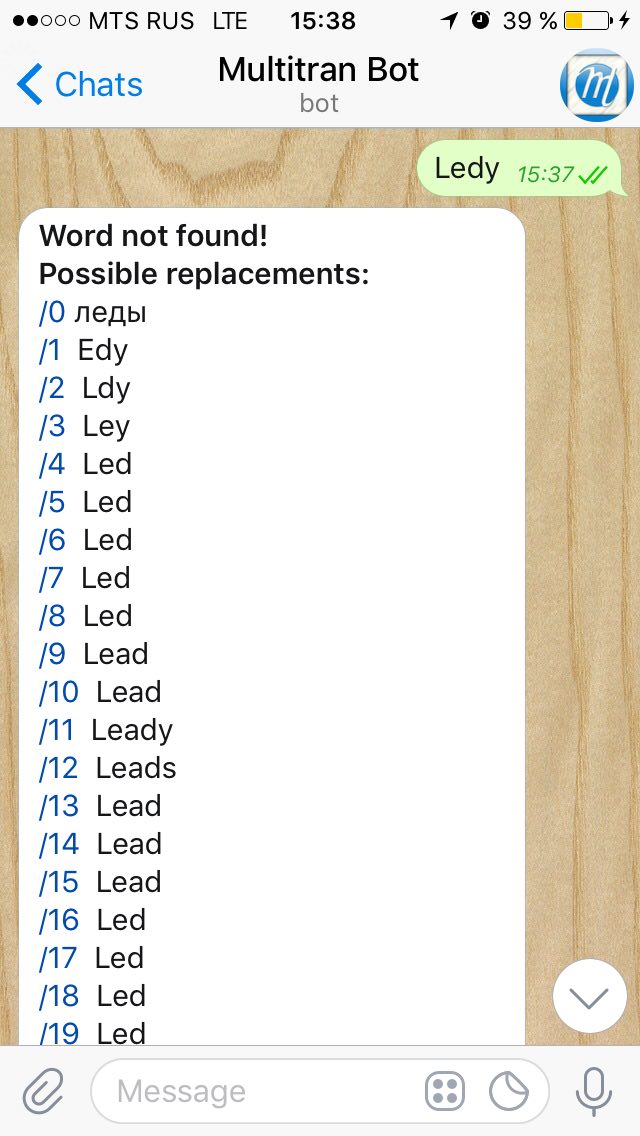640x1136 pixels.
Task: Open the attachment paperclip
Action: click(43, 1092)
